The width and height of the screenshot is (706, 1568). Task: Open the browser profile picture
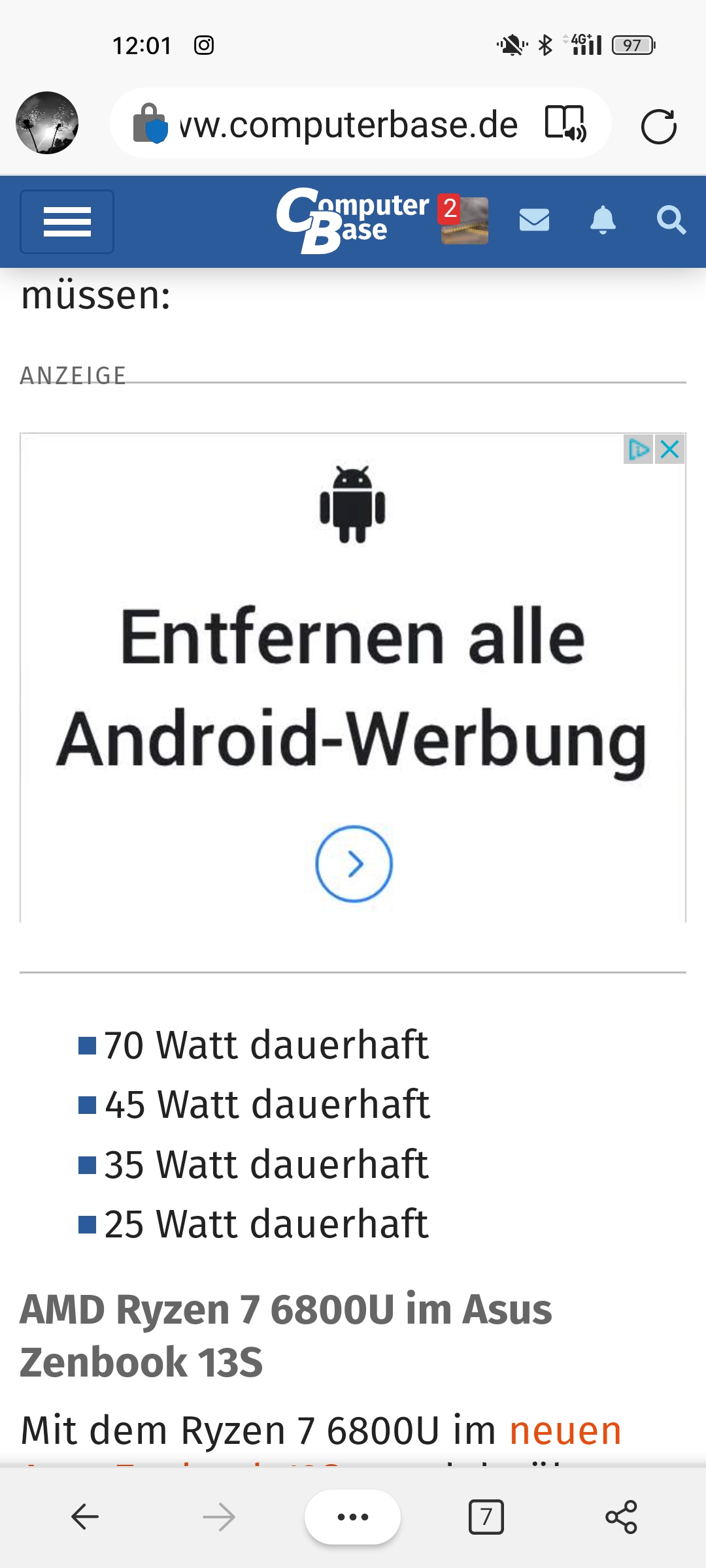point(47,123)
